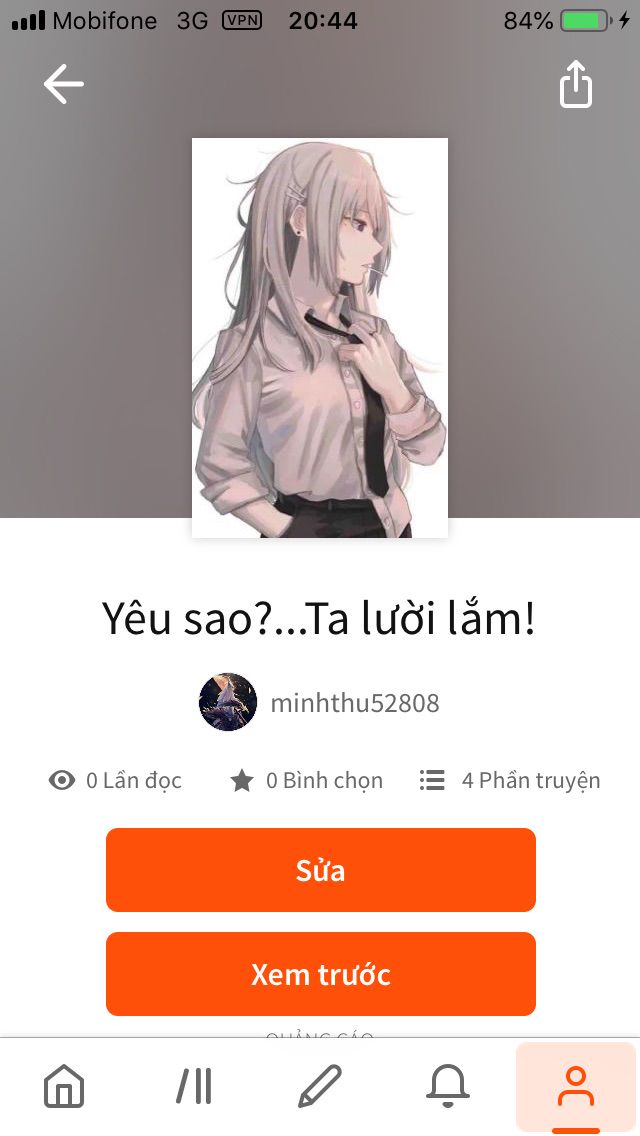This screenshot has height=1136, width=640.
Task: Switch to the Home tab
Action: click(x=64, y=1086)
